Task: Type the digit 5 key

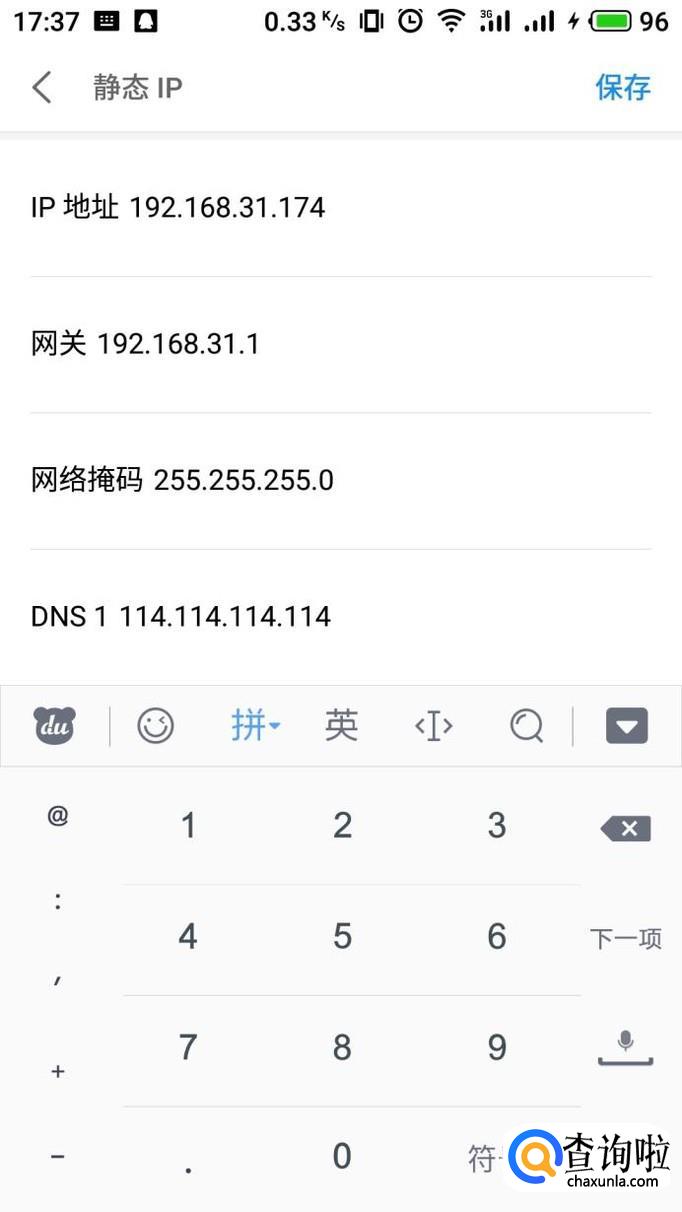Action: 342,937
